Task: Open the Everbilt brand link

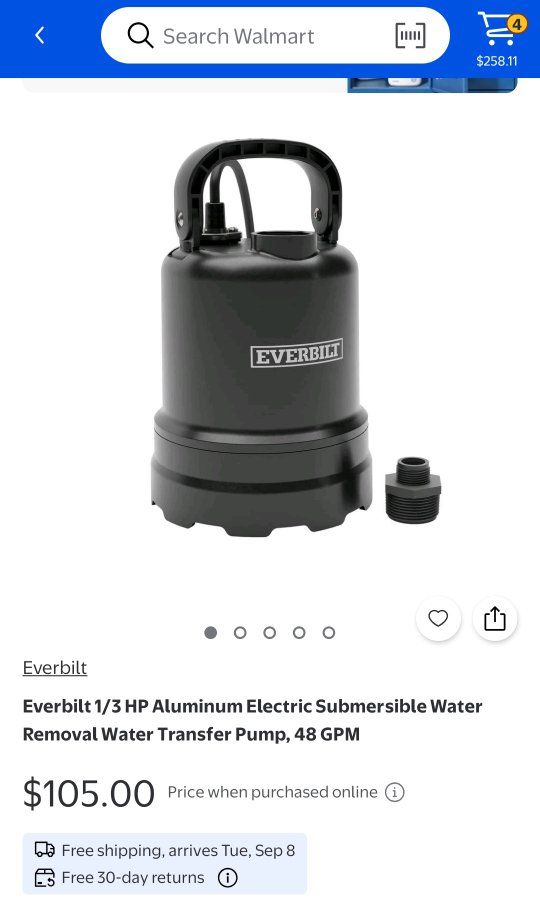Action: tap(55, 668)
